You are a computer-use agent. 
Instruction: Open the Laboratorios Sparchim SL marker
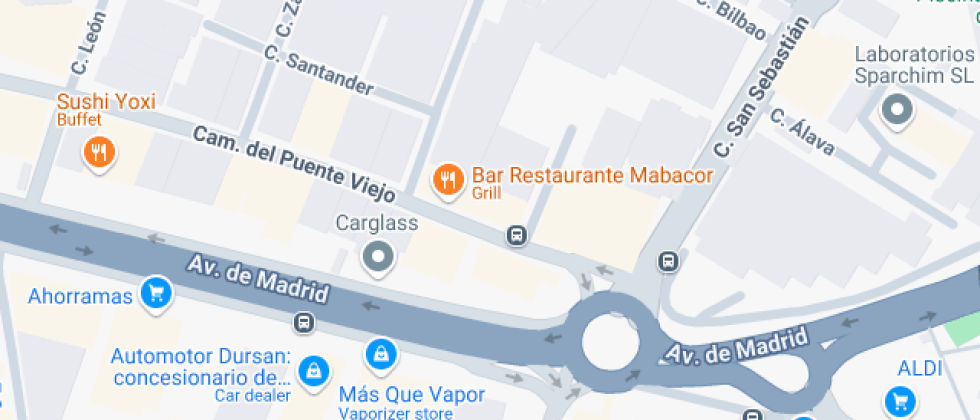[x=897, y=111]
